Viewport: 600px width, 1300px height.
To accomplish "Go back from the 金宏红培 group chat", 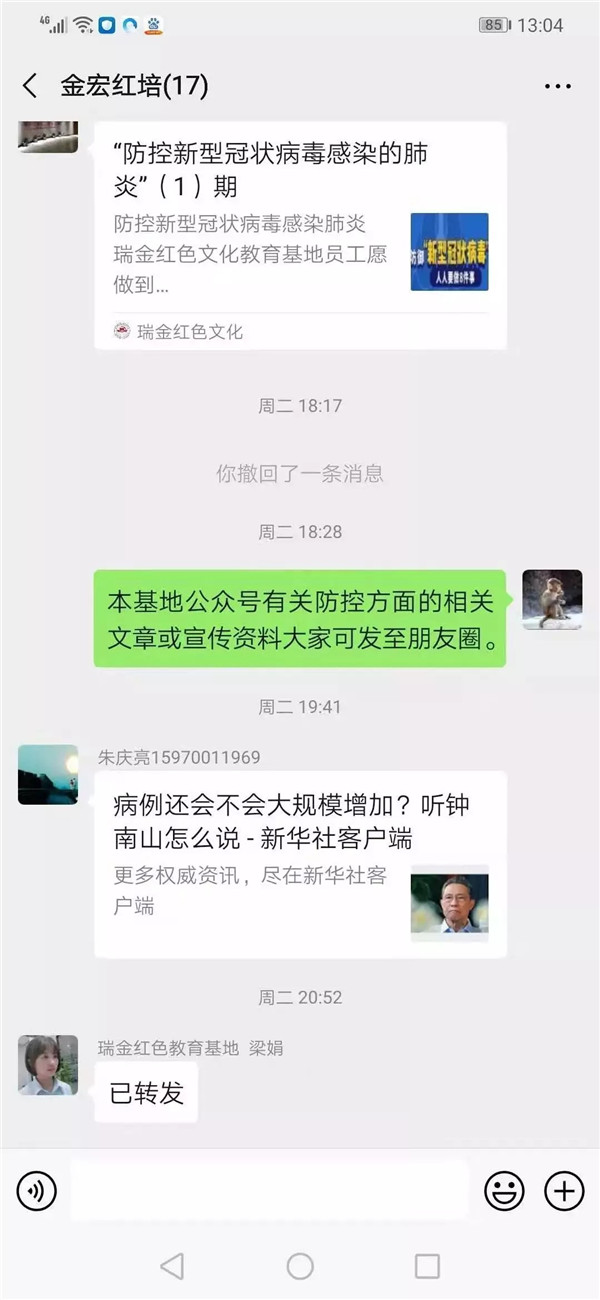I will (30, 86).
